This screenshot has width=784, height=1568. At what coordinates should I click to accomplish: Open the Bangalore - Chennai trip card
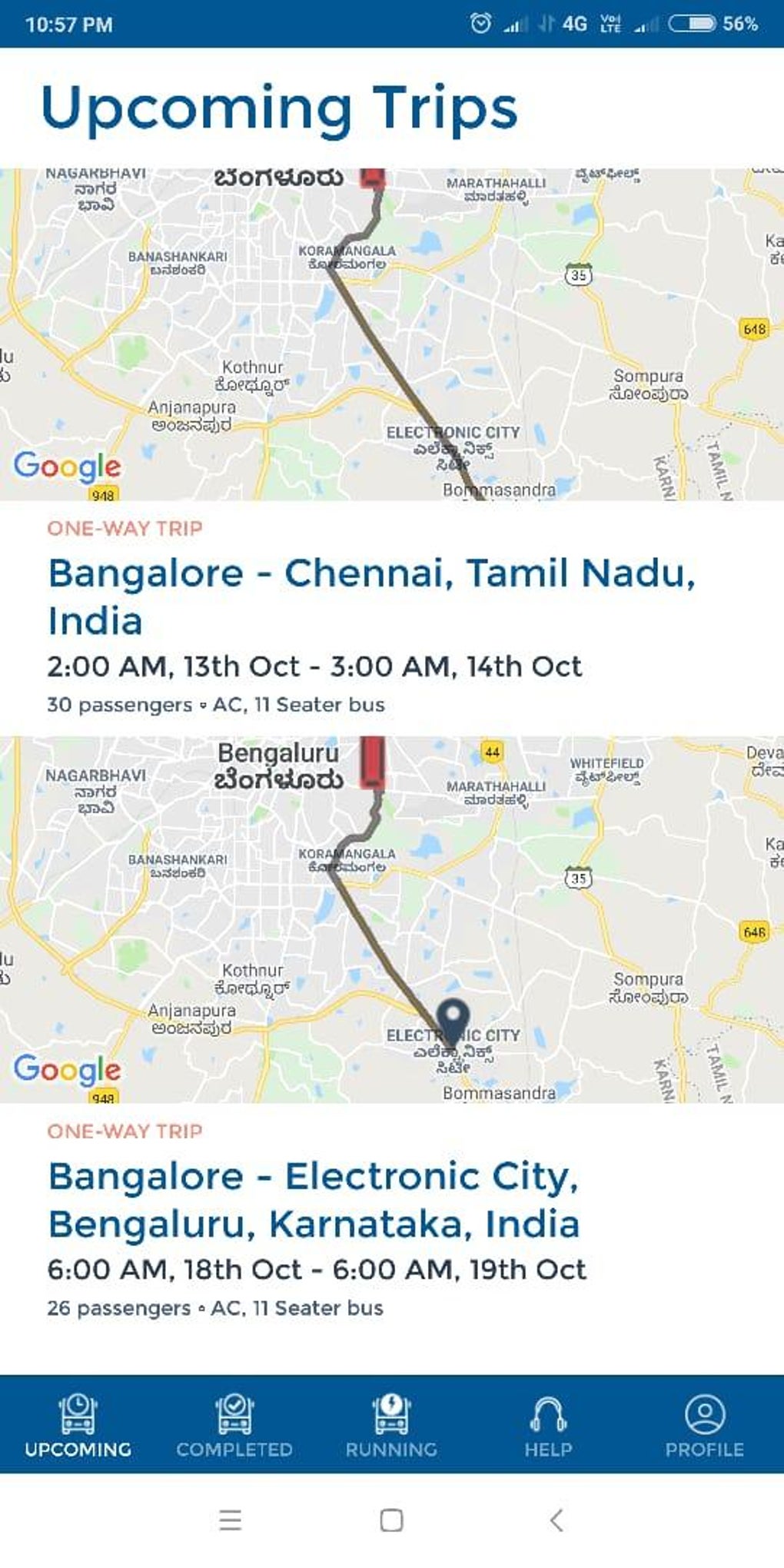[371, 596]
